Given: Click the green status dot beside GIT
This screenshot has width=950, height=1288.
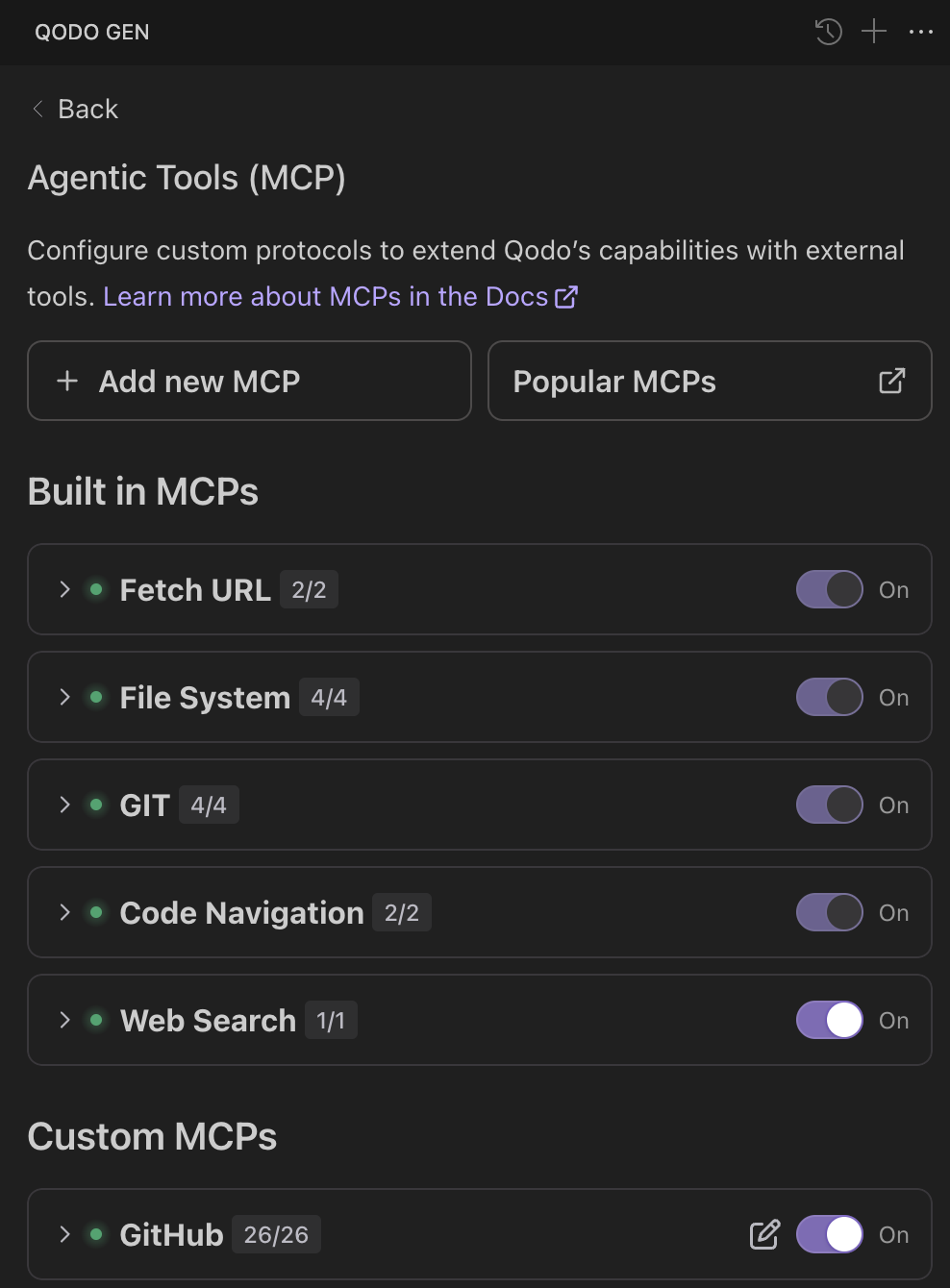Looking at the screenshot, I should click(x=95, y=805).
